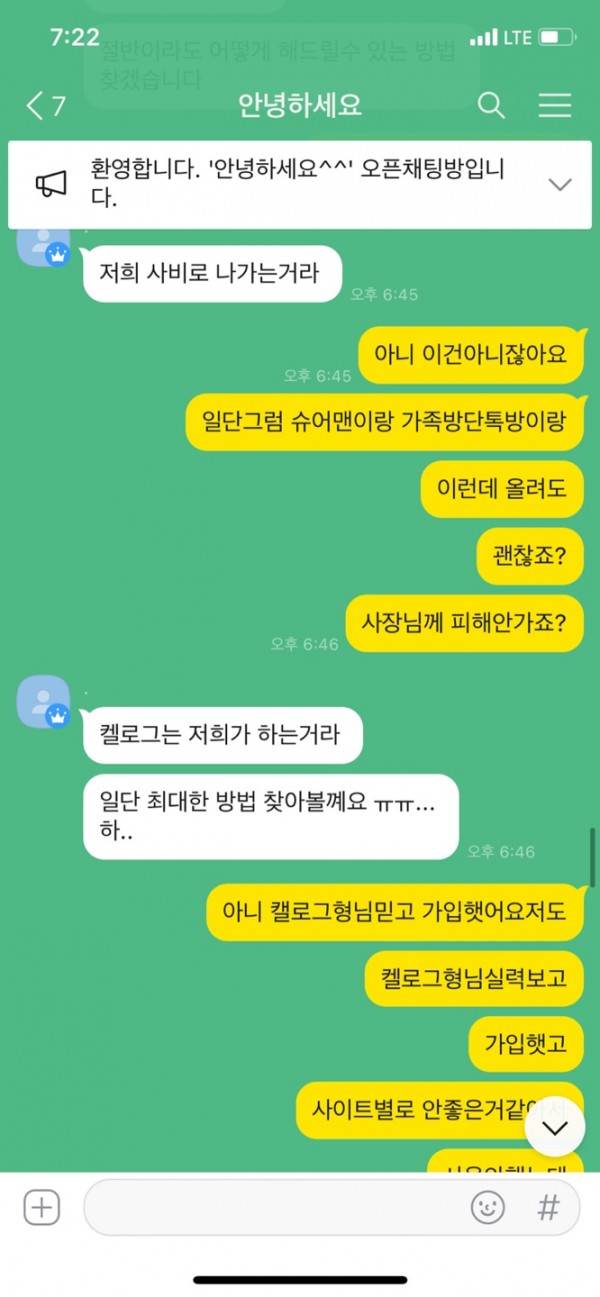This screenshot has width=600, height=1297.
Task: Open the attachment plus menu
Action: coord(42,1208)
